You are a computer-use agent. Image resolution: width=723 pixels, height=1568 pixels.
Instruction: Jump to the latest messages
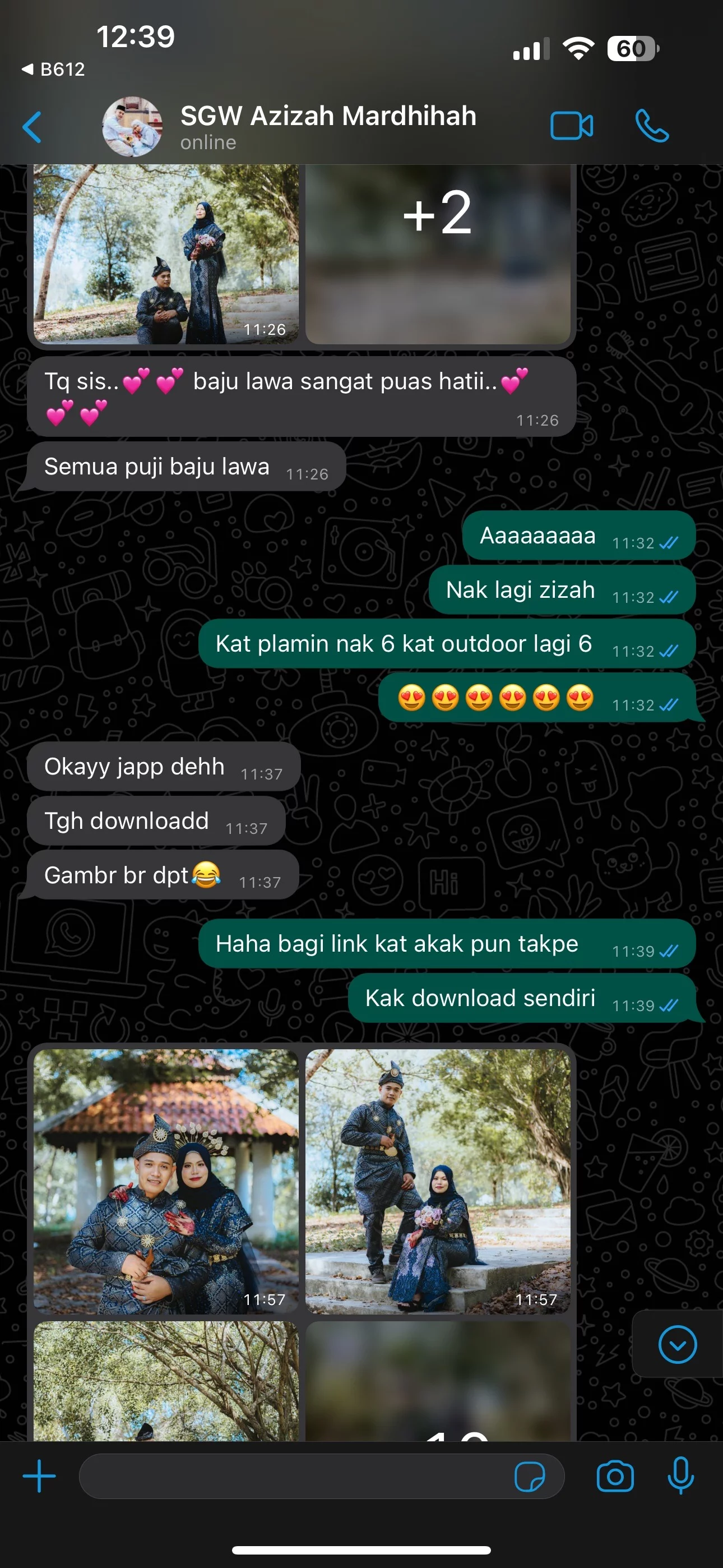pos(676,1344)
